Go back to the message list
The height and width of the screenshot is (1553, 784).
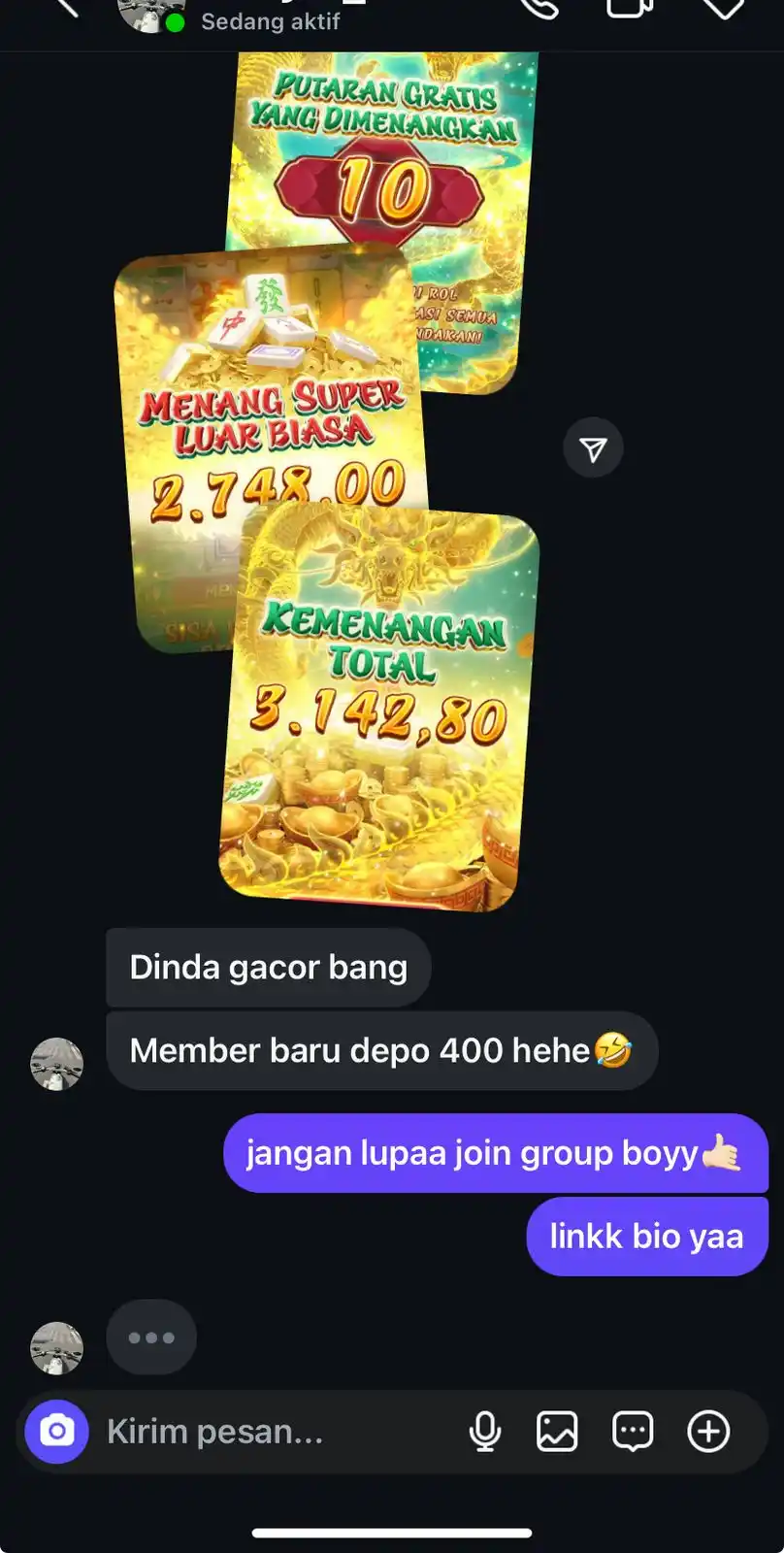point(66,8)
